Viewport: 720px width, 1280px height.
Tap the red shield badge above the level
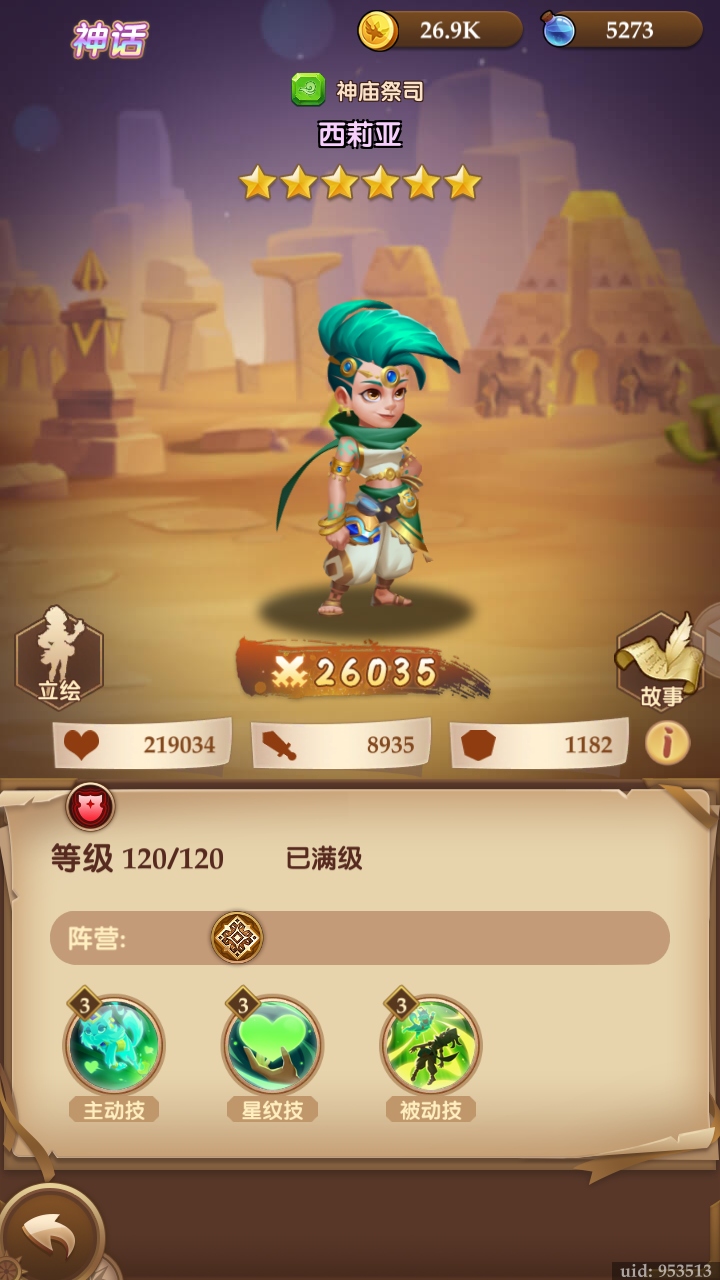pyautogui.click(x=91, y=806)
